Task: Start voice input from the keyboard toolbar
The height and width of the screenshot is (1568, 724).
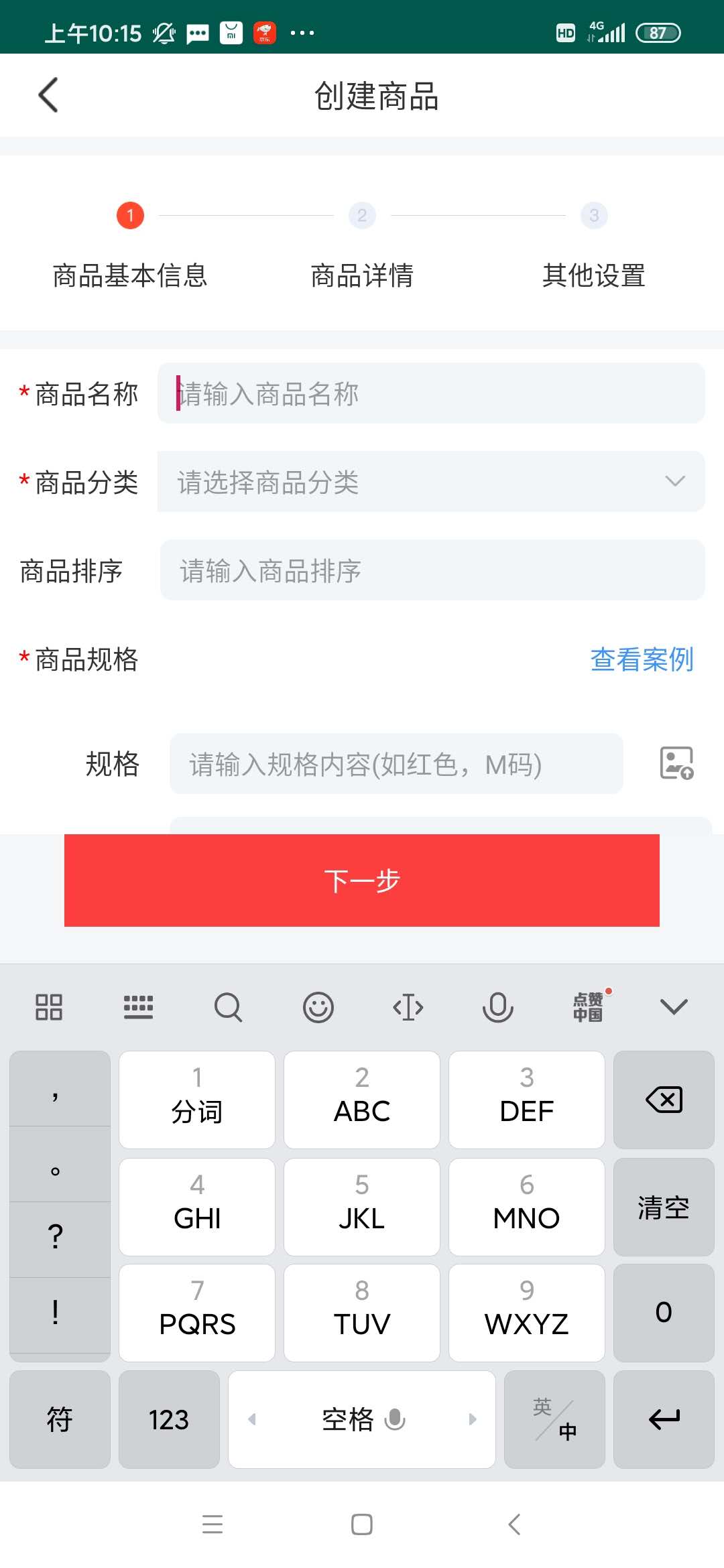Action: 497,1006
